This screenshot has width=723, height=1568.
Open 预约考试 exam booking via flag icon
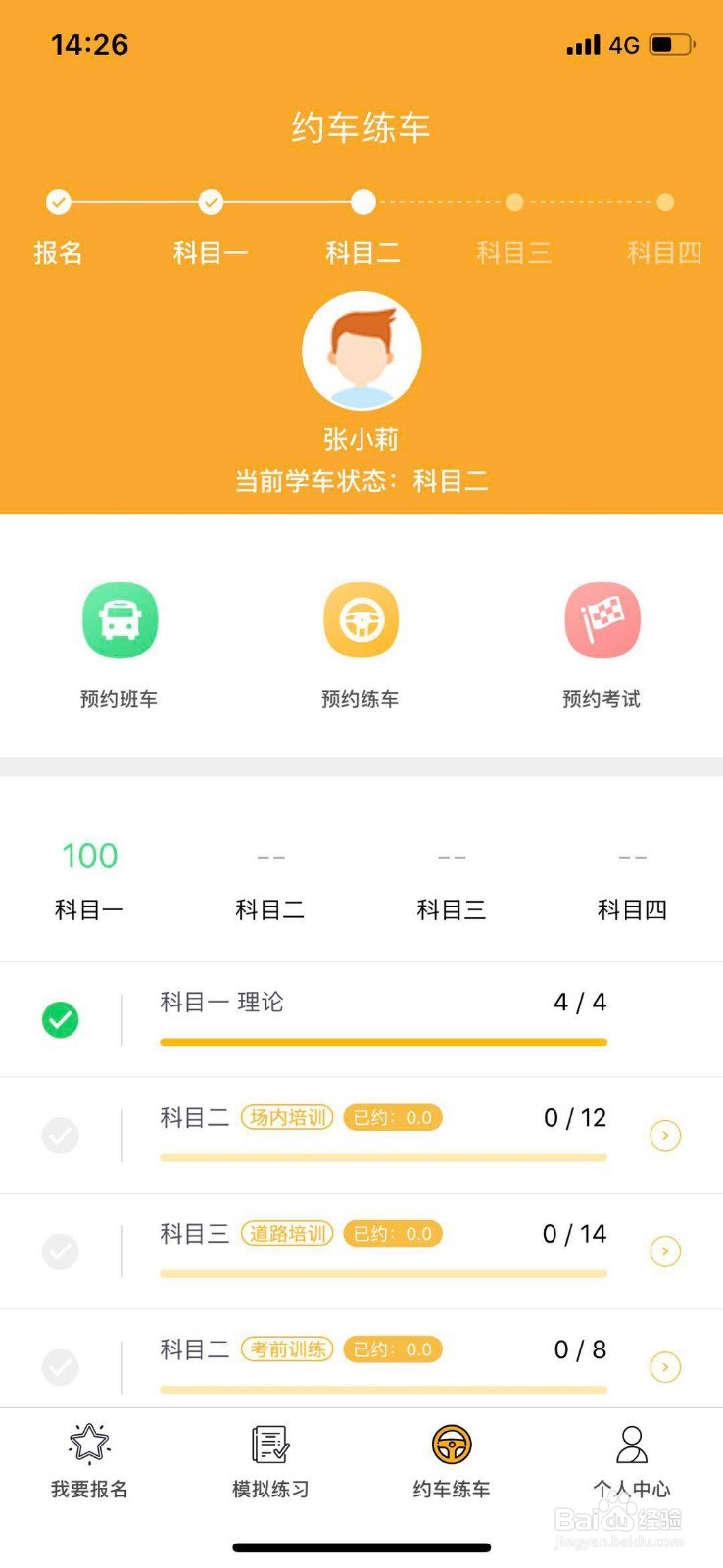[602, 619]
